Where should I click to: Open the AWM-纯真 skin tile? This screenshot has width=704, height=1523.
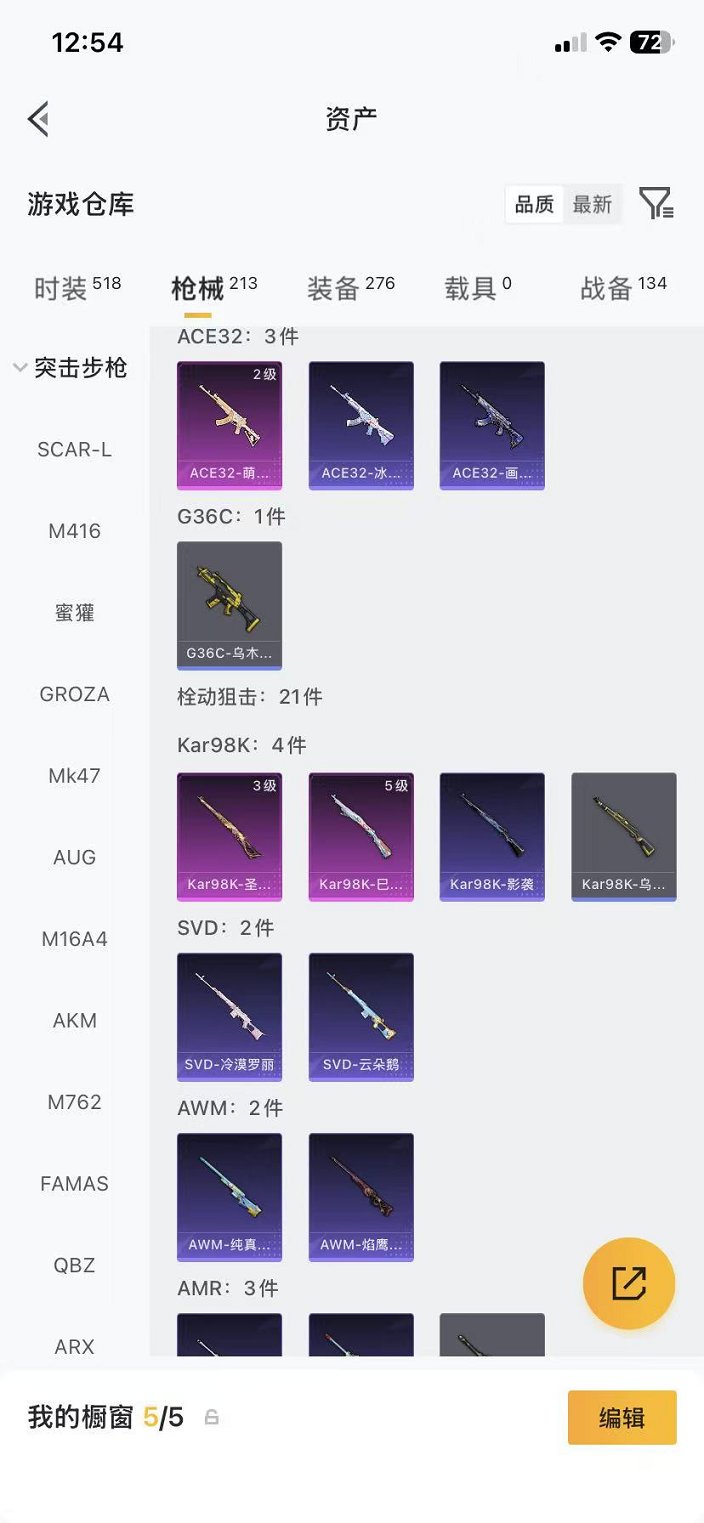pyautogui.click(x=229, y=1196)
